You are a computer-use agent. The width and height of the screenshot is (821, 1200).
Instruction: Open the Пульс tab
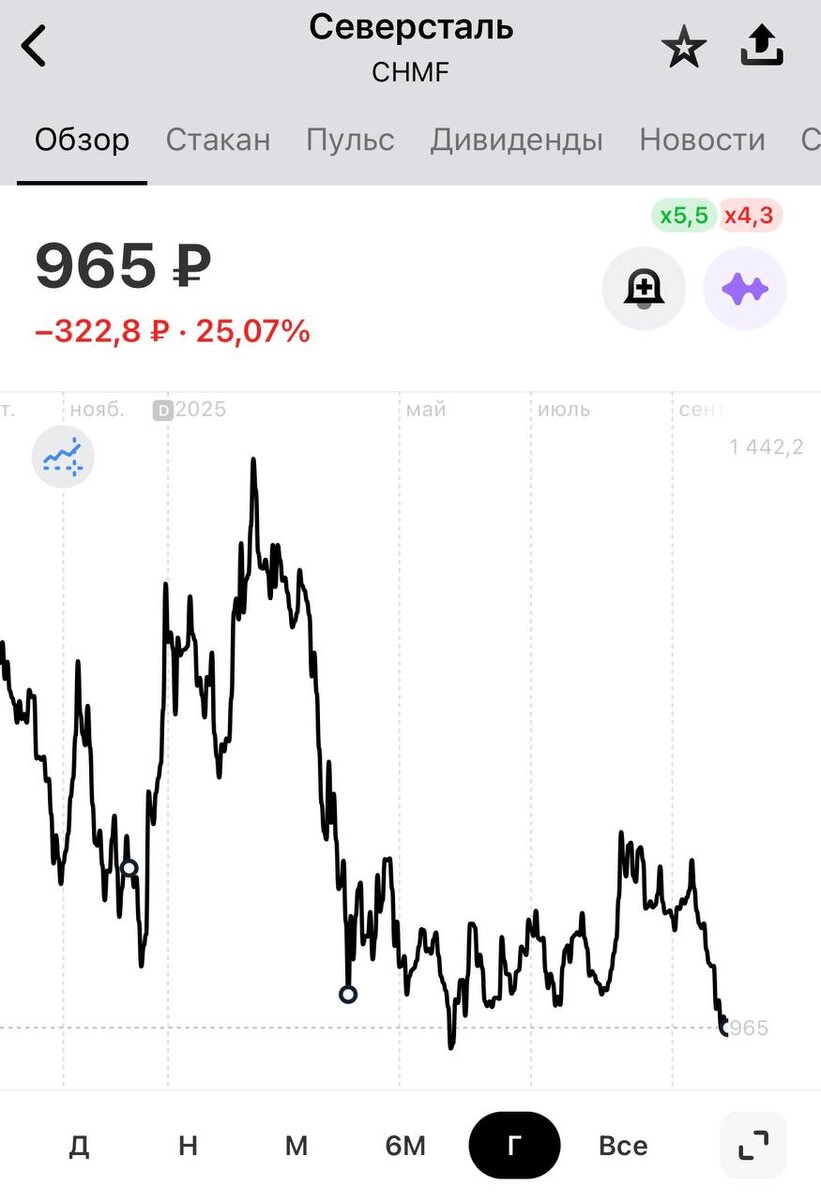350,139
